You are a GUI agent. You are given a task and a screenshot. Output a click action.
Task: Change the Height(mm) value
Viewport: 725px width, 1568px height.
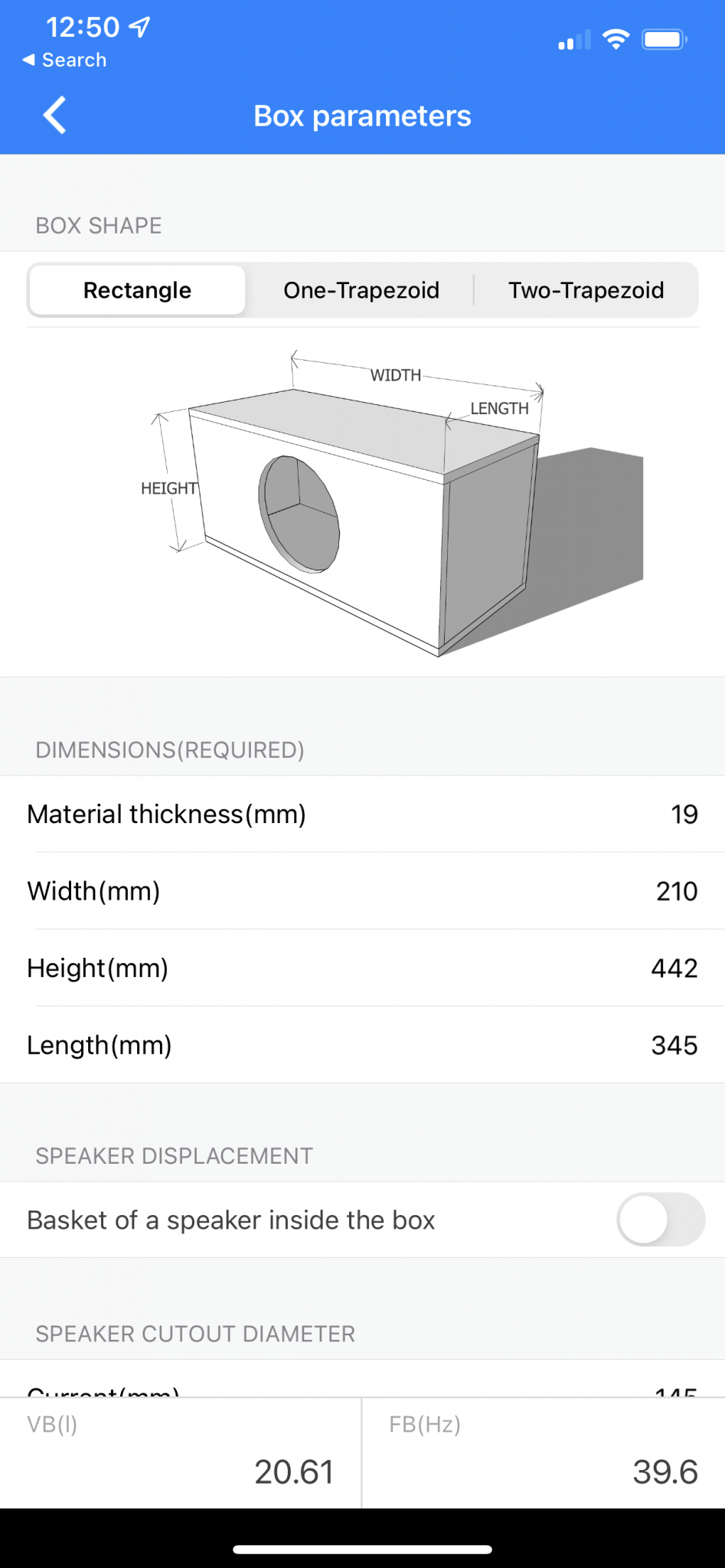[362, 969]
